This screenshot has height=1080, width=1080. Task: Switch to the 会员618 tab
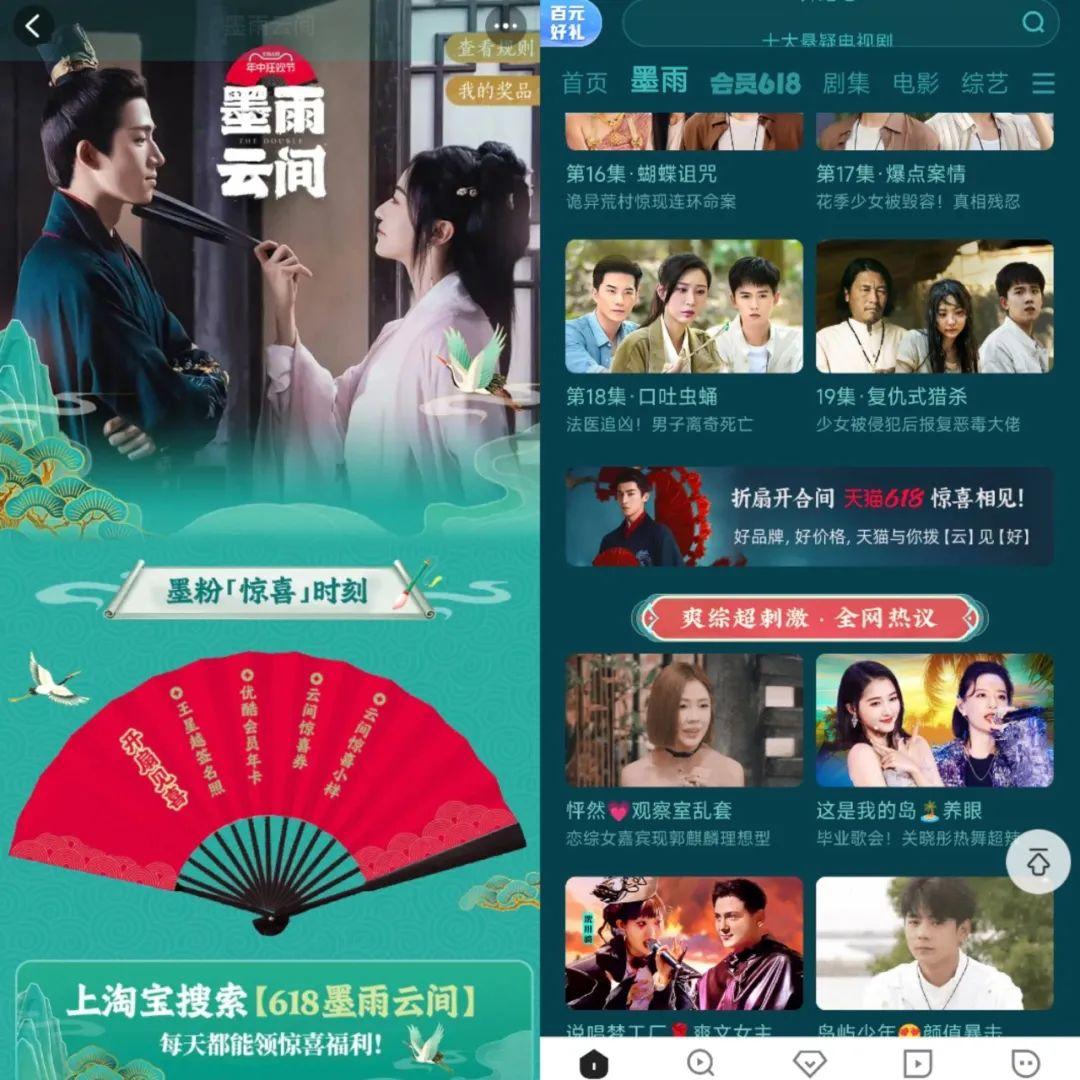point(755,83)
